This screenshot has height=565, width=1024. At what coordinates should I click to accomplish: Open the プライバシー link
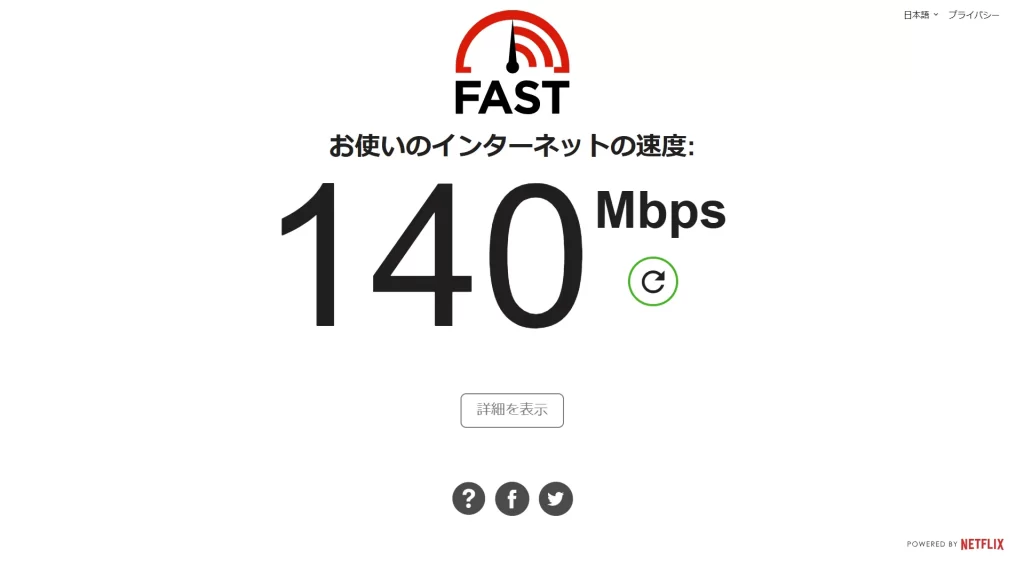[x=973, y=15]
